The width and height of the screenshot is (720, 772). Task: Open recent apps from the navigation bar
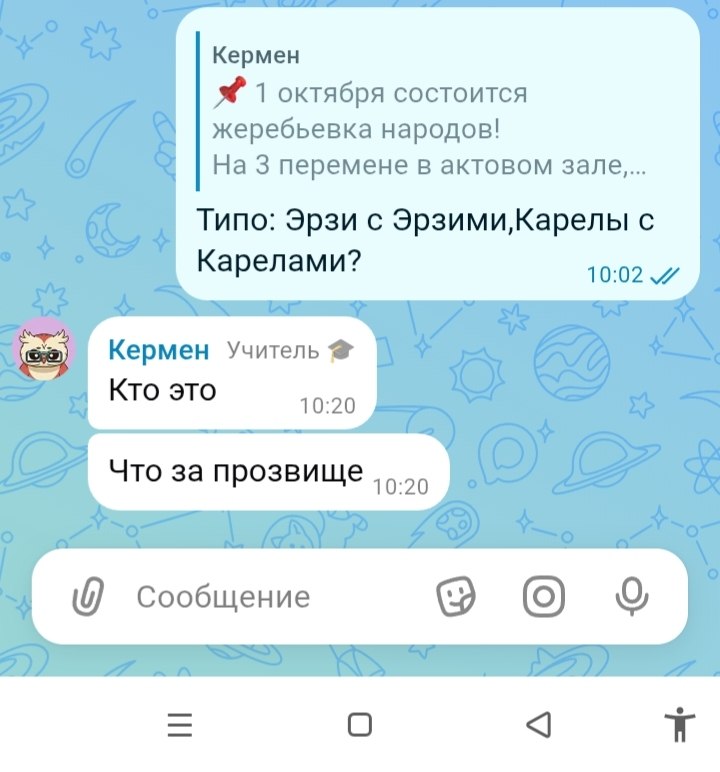[180, 725]
